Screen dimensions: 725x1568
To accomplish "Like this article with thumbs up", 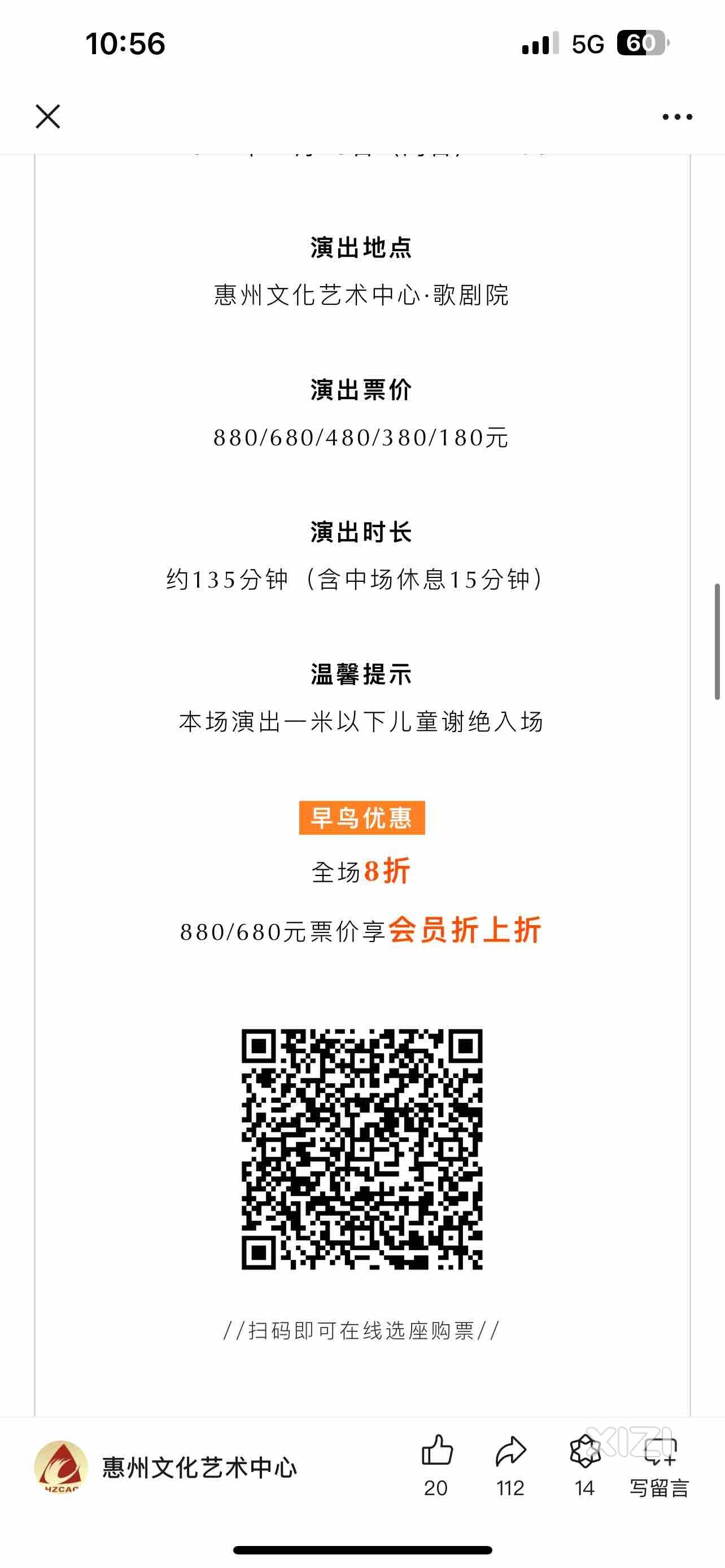I will point(437,1451).
